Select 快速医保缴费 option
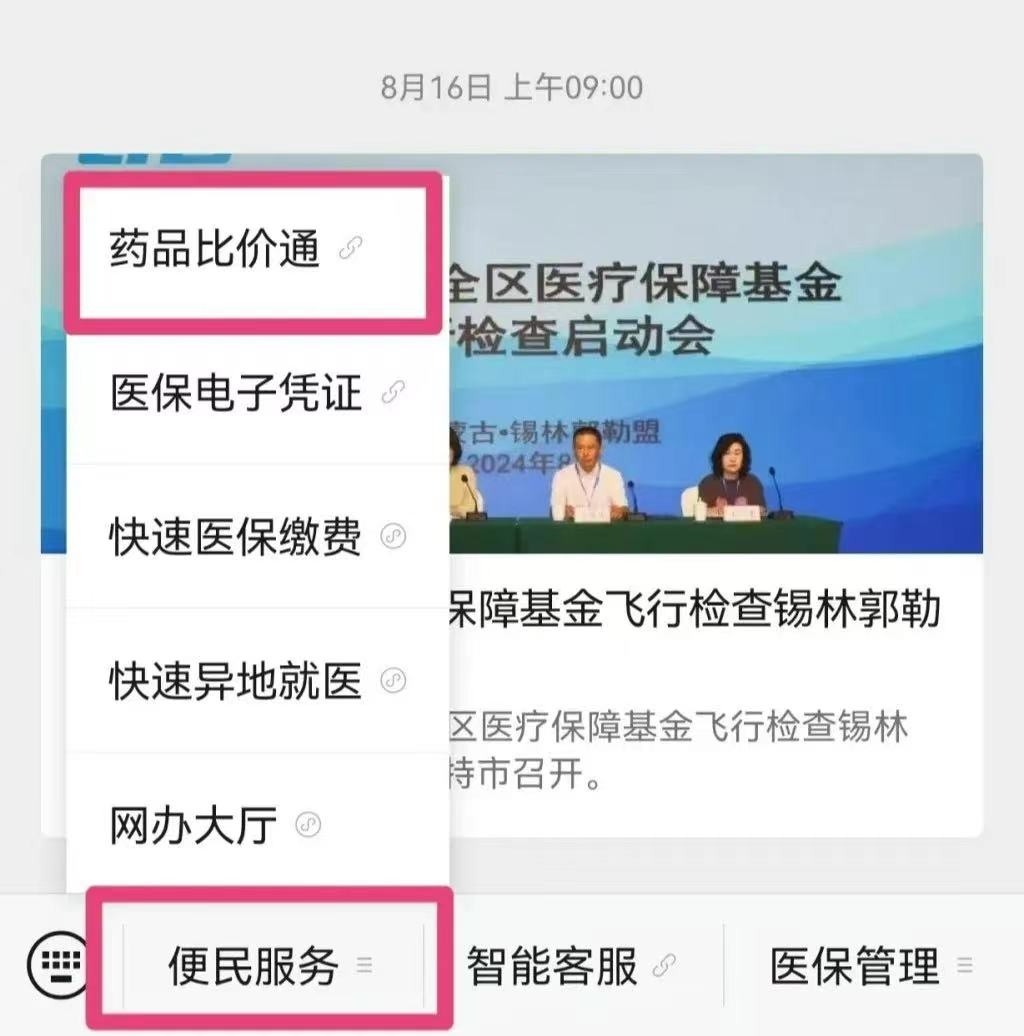 tap(255, 537)
